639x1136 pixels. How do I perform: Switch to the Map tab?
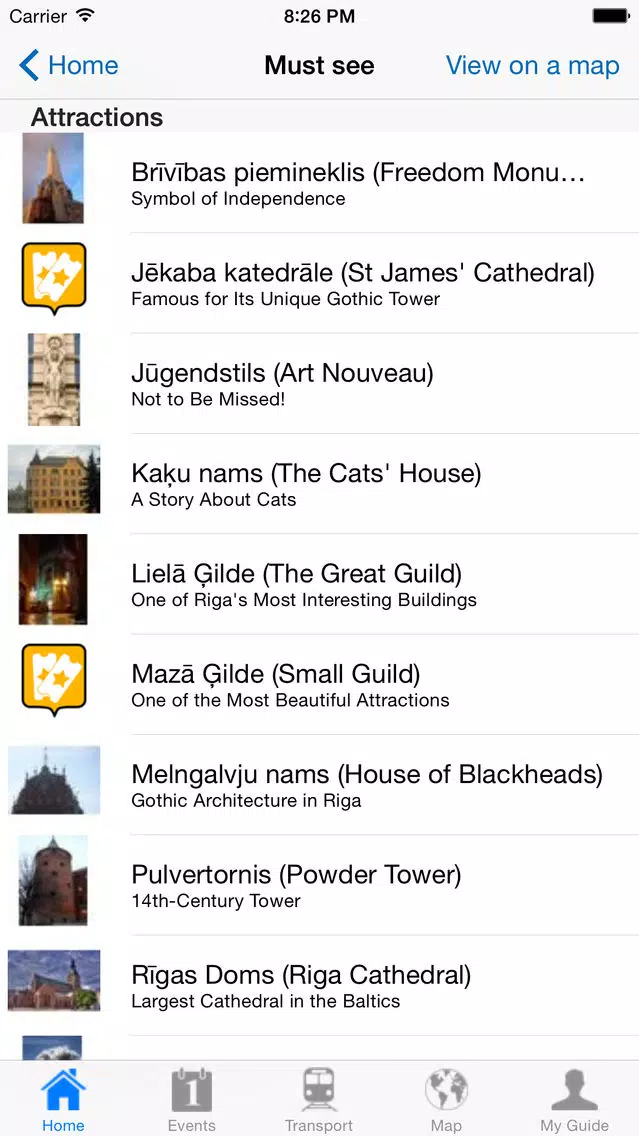click(446, 1099)
